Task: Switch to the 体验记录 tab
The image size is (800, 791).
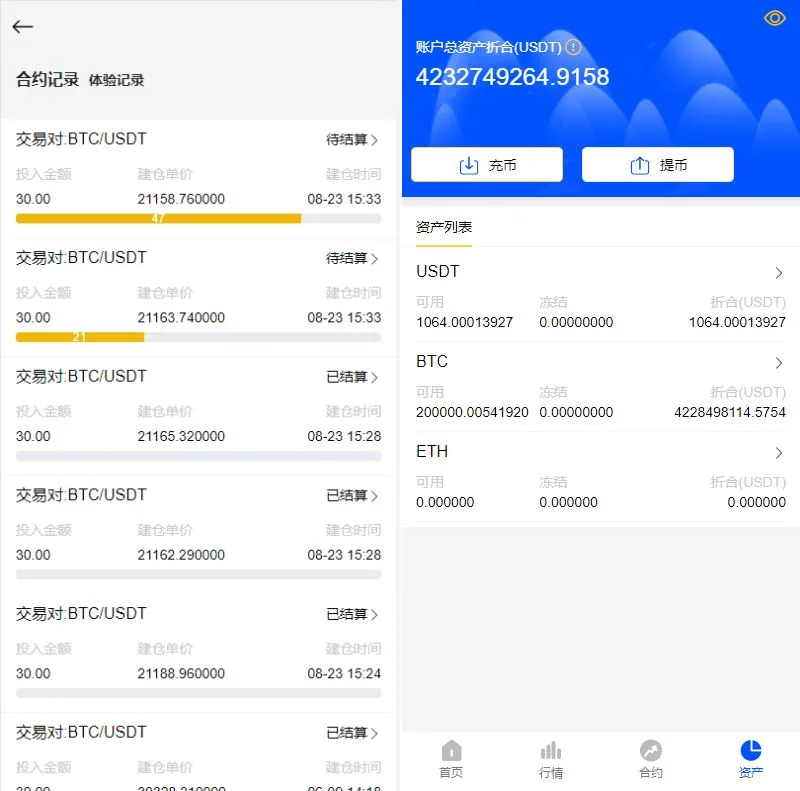Action: [x=116, y=80]
